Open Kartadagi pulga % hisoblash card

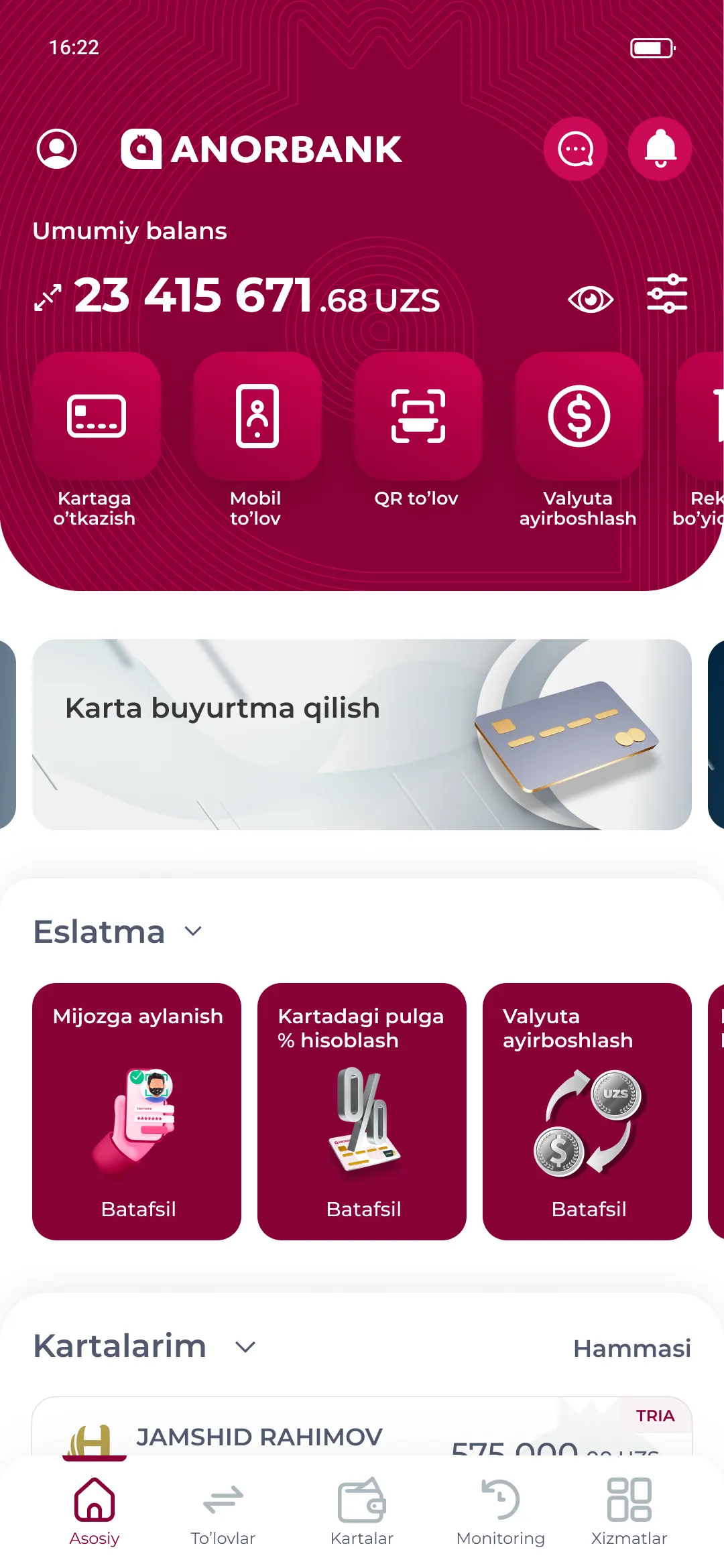point(362,1111)
